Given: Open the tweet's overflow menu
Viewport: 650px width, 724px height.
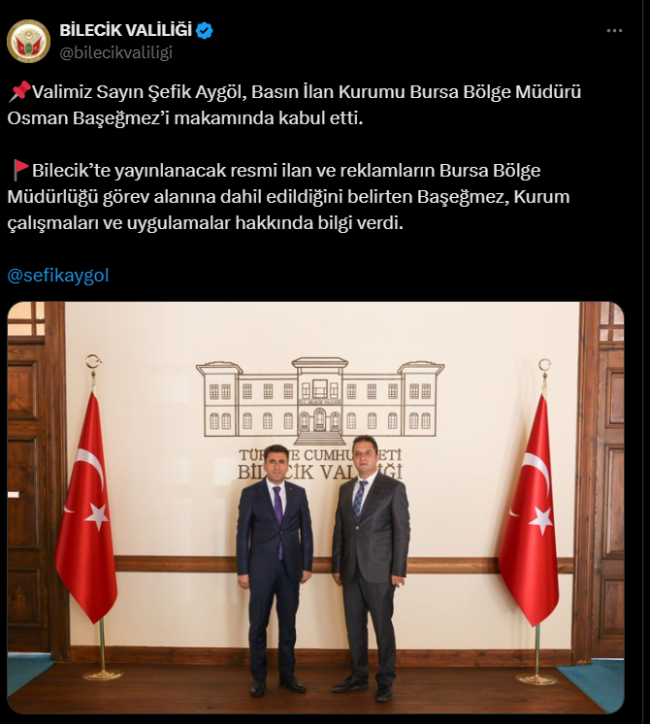Looking at the screenshot, I should pyautogui.click(x=614, y=31).
